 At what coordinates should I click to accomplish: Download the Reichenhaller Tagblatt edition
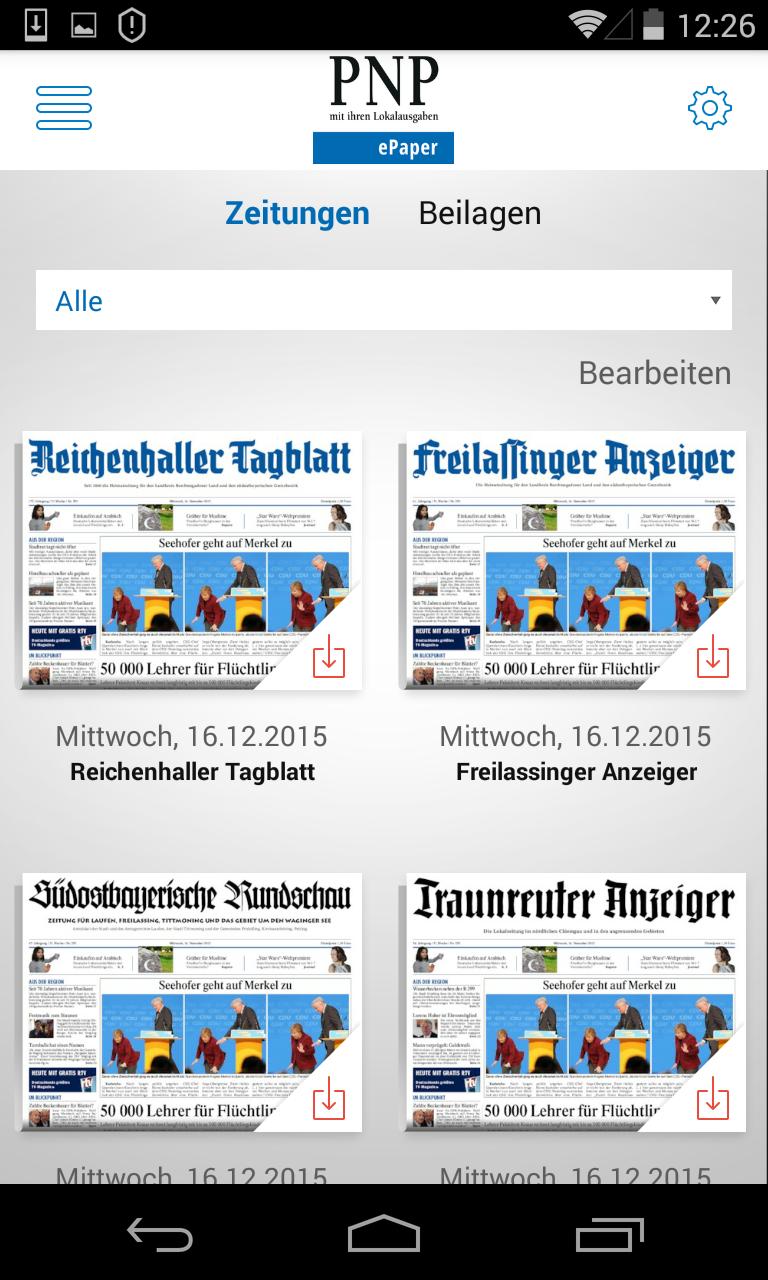[x=329, y=656]
